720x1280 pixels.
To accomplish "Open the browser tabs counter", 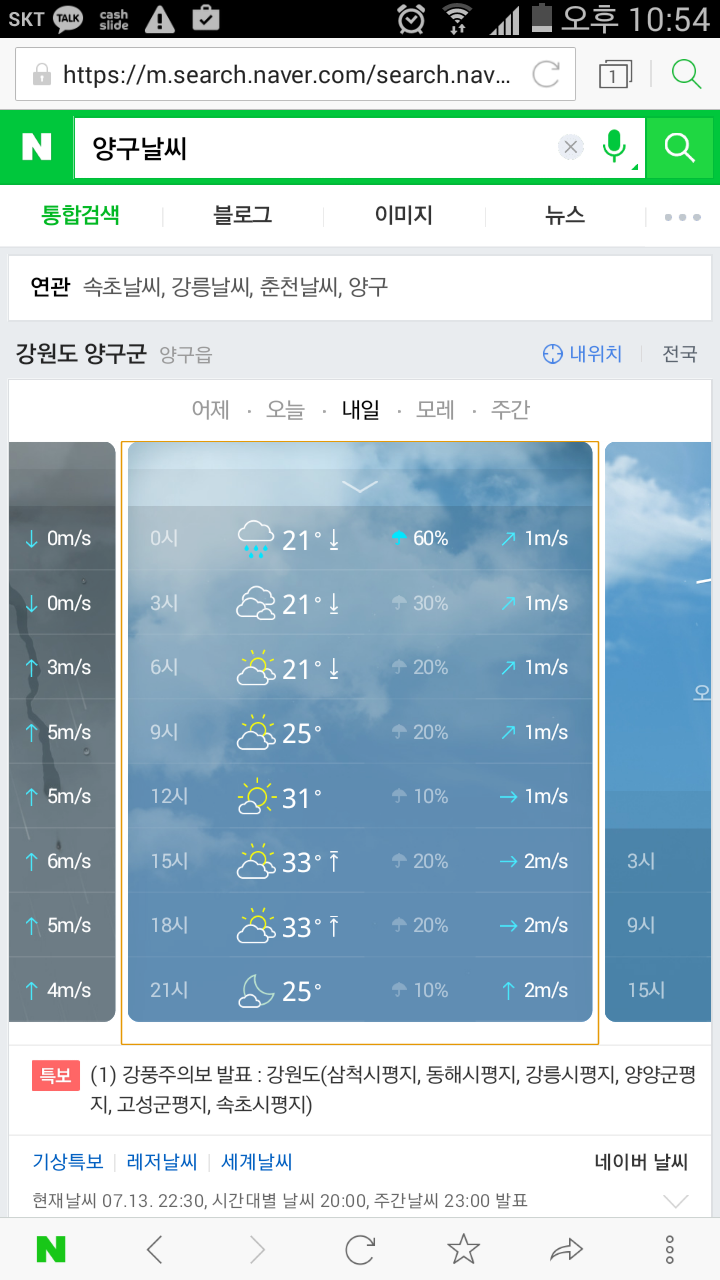I will coord(615,74).
